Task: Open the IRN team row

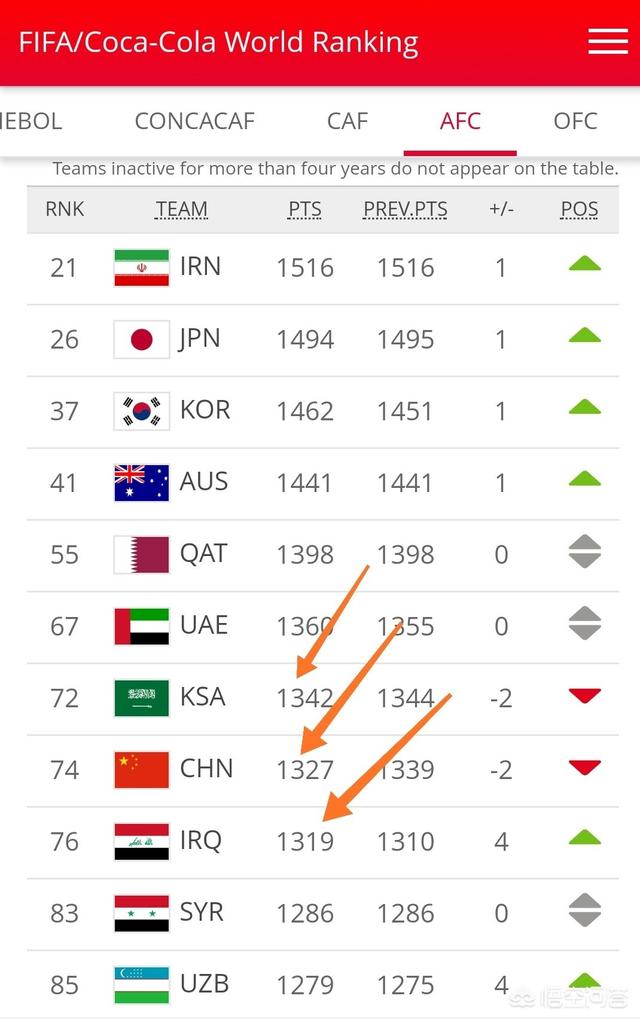Action: pyautogui.click(x=200, y=267)
